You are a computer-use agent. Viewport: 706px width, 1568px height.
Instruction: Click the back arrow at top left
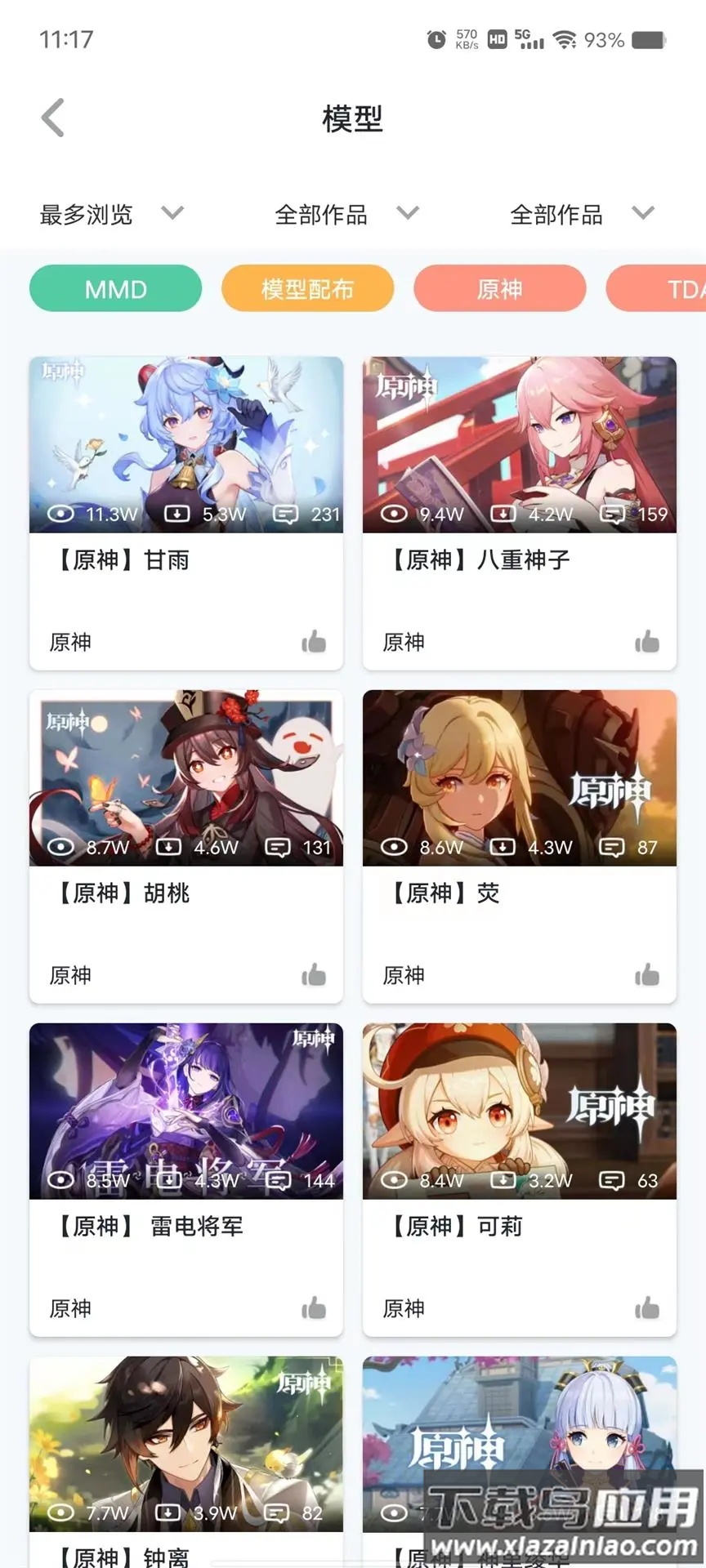click(52, 117)
